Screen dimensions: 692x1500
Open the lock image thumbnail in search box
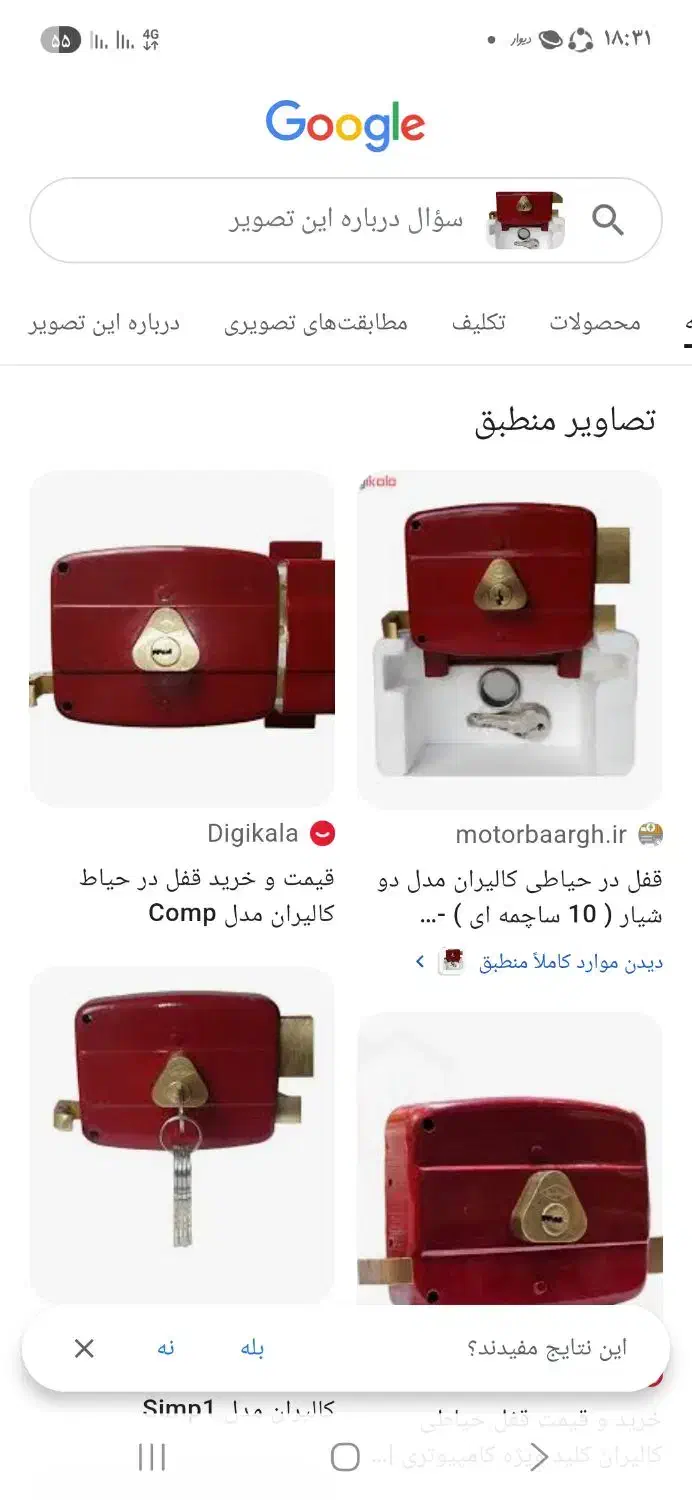524,220
